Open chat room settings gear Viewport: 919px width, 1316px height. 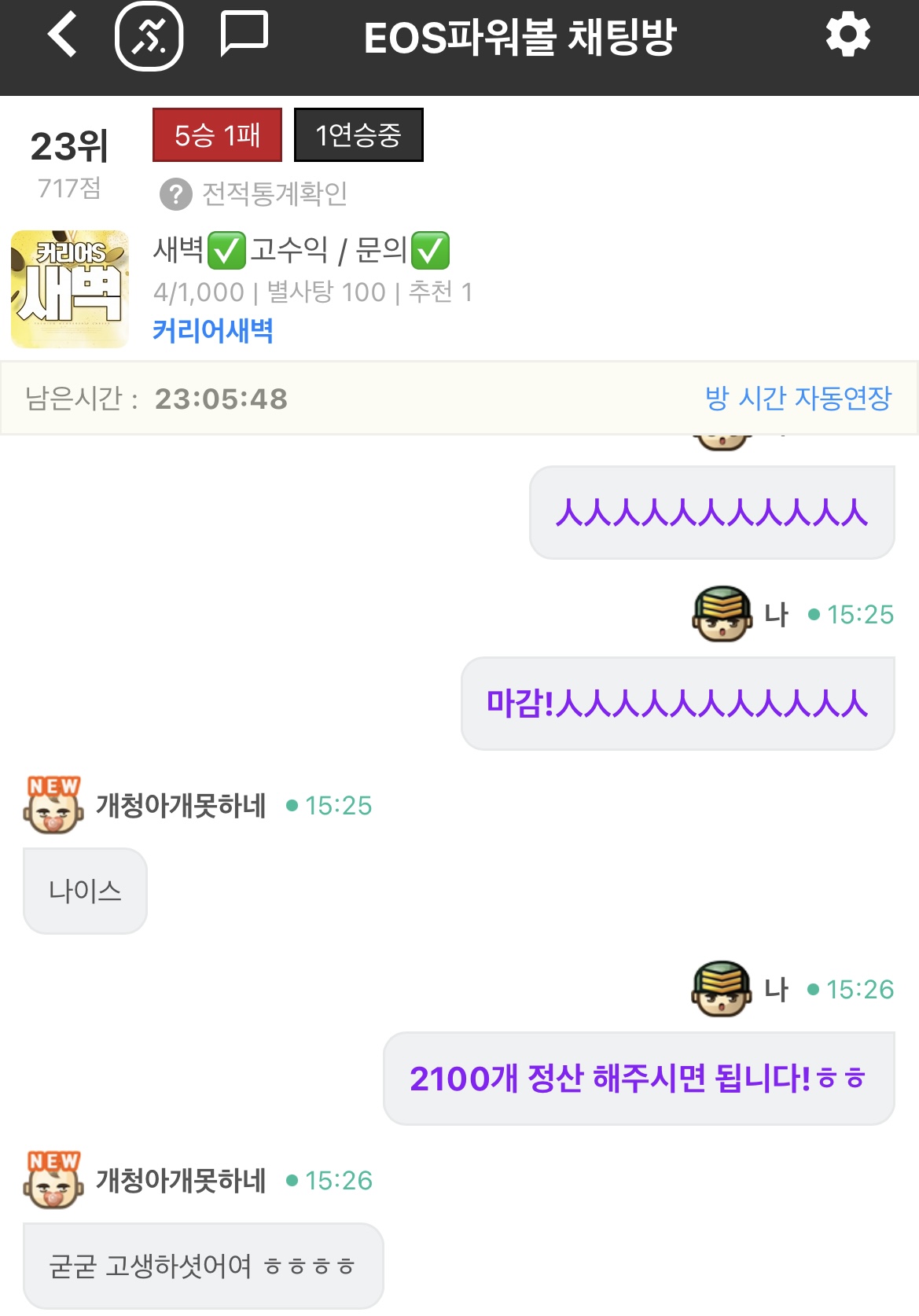[847, 35]
